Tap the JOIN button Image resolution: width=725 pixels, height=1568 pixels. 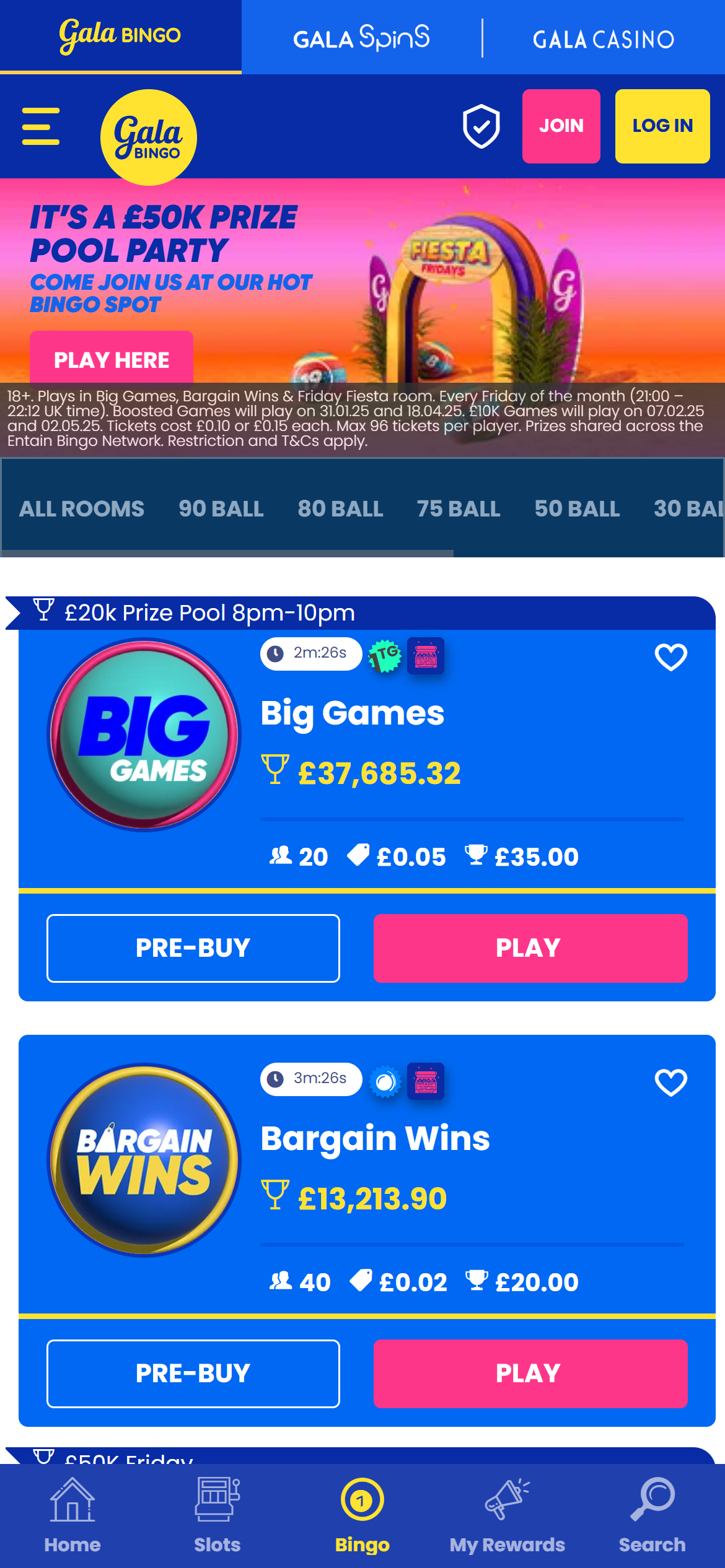tap(561, 126)
